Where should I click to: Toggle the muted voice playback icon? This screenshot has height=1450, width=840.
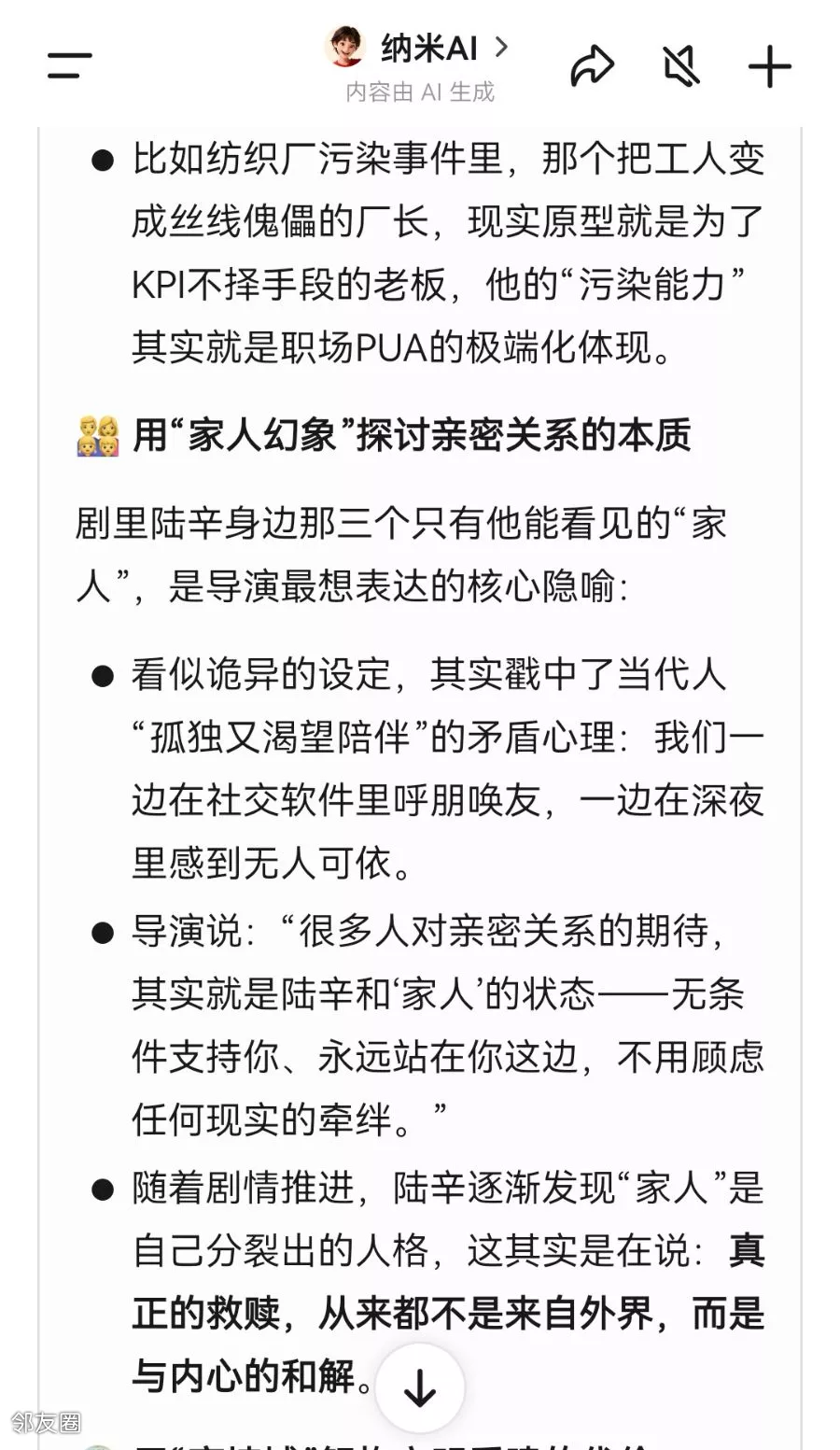681,66
